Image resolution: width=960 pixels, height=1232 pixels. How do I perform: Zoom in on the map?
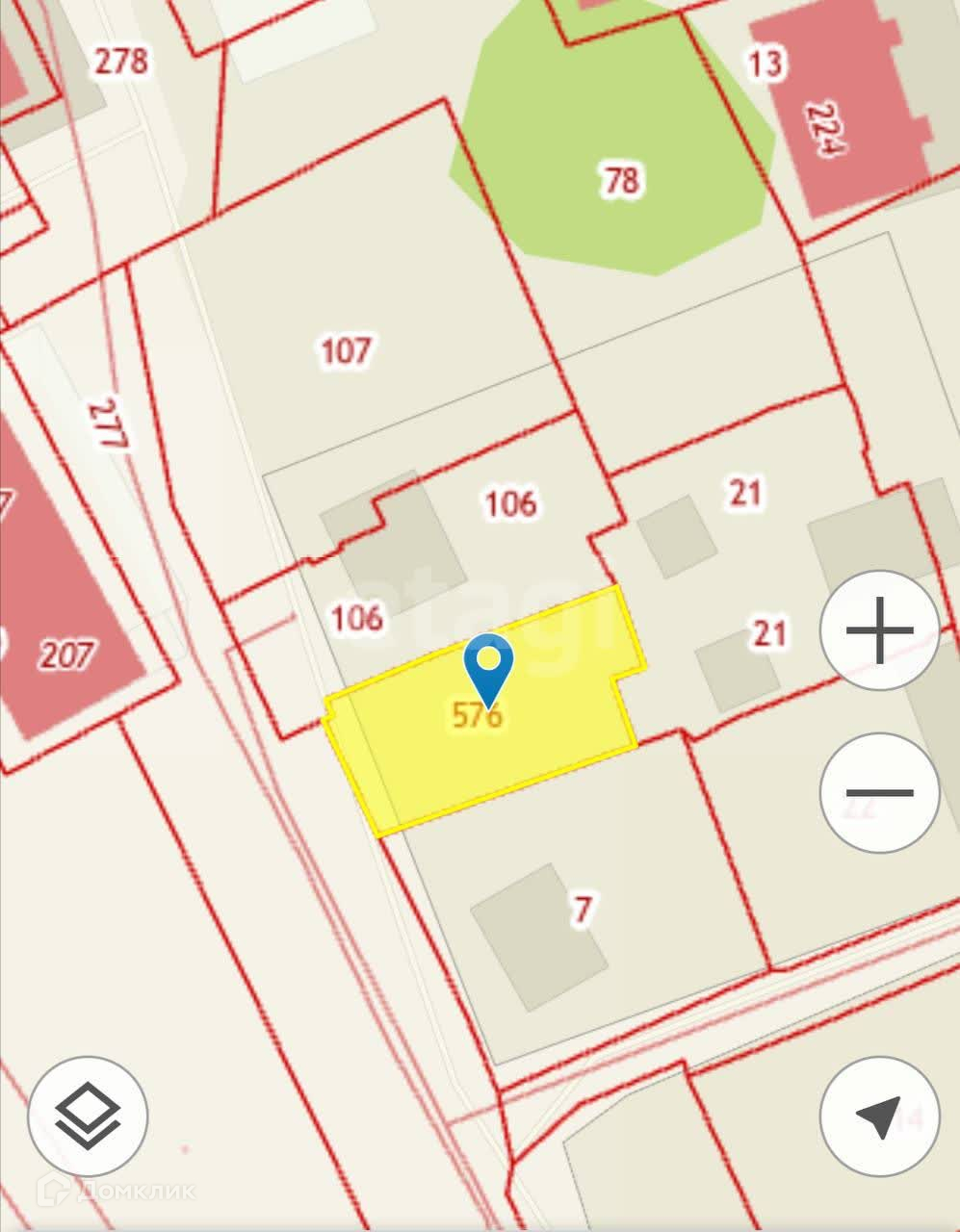(x=879, y=630)
